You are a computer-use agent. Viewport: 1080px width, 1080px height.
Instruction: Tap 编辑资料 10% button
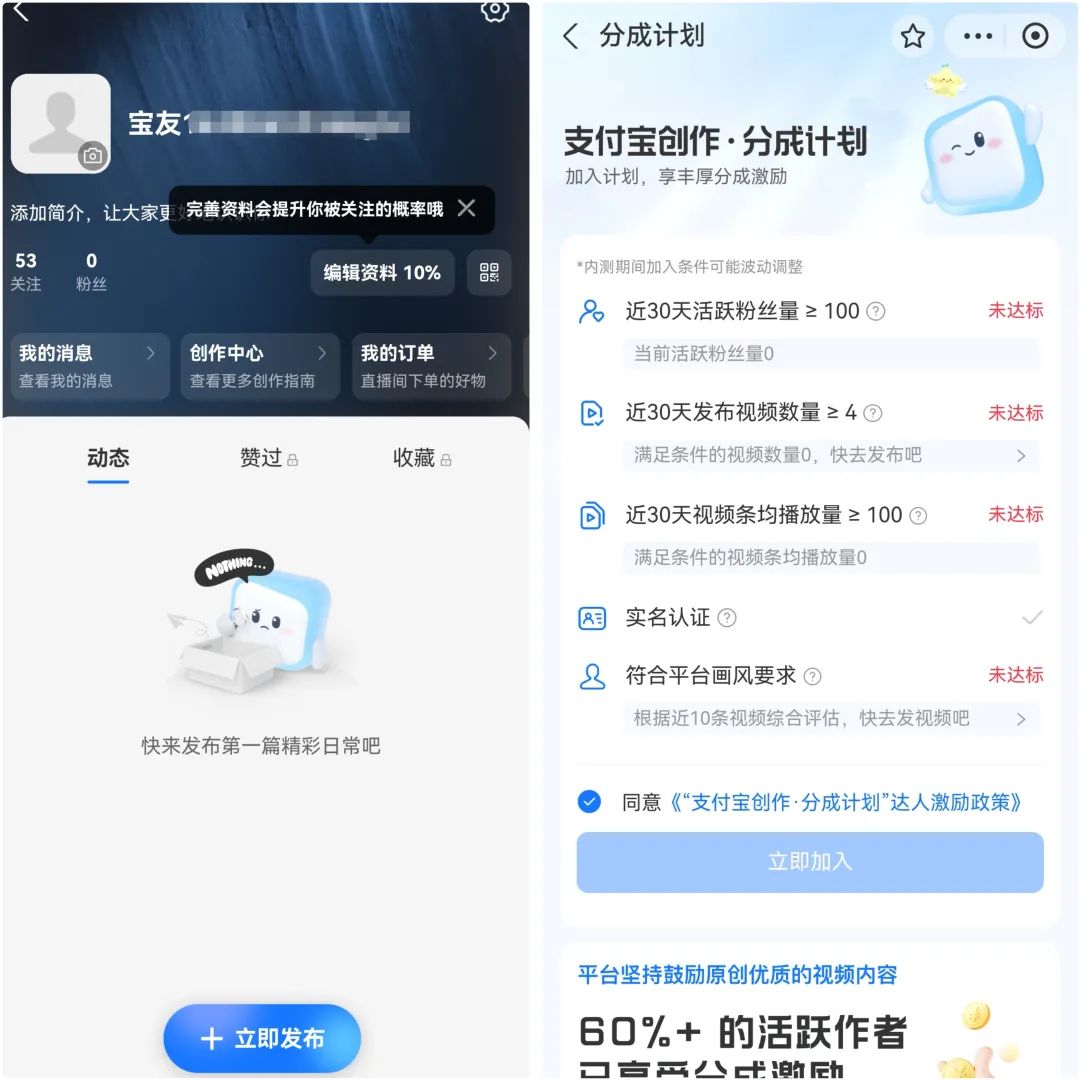click(382, 273)
